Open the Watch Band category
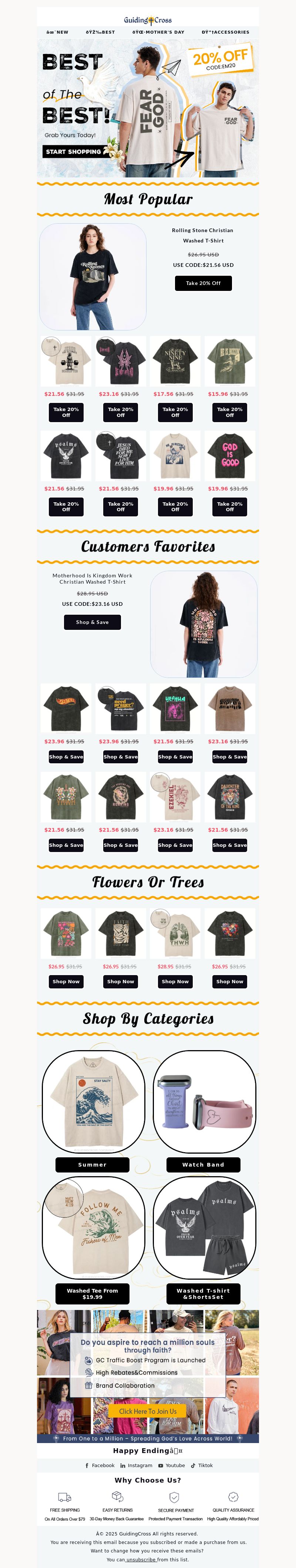 point(203,1164)
